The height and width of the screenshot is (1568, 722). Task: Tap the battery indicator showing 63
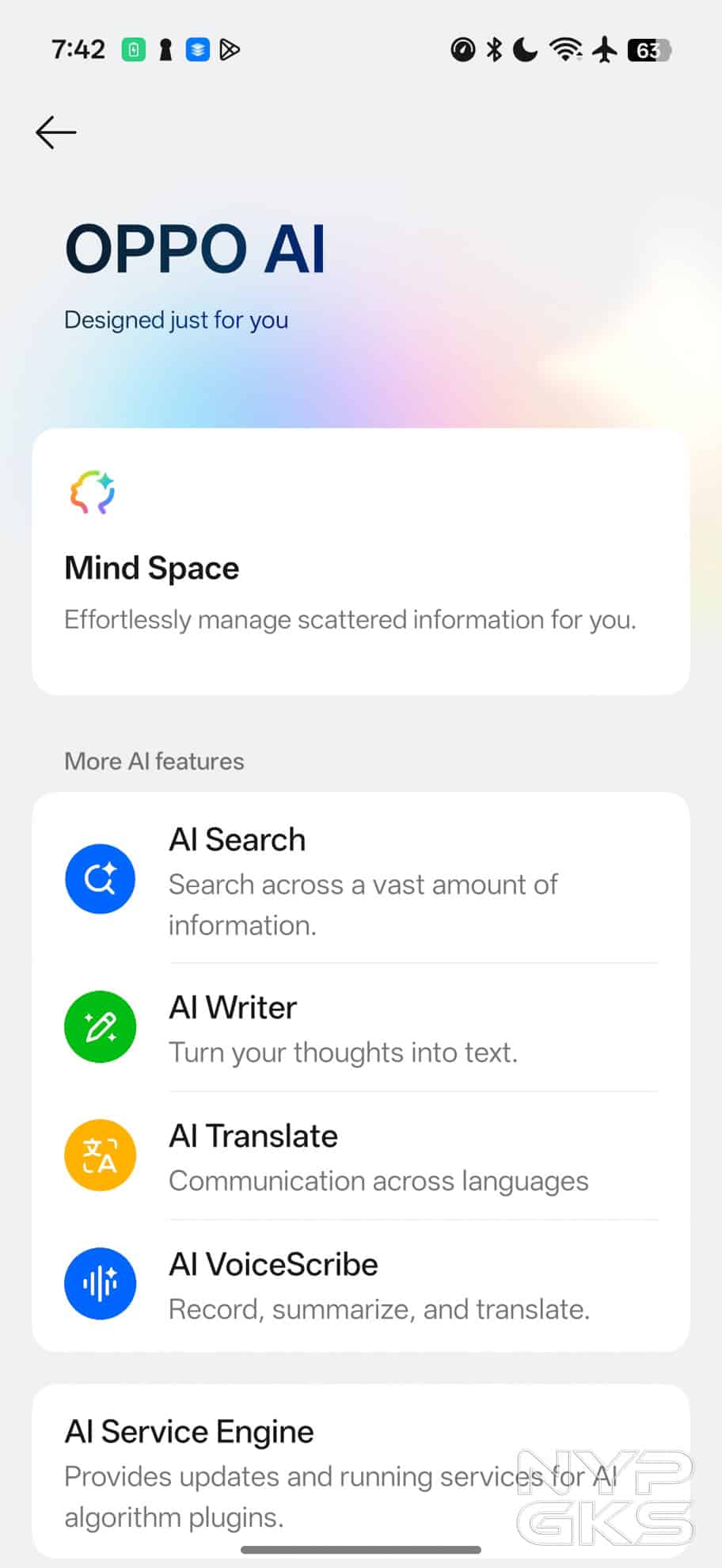click(x=651, y=50)
